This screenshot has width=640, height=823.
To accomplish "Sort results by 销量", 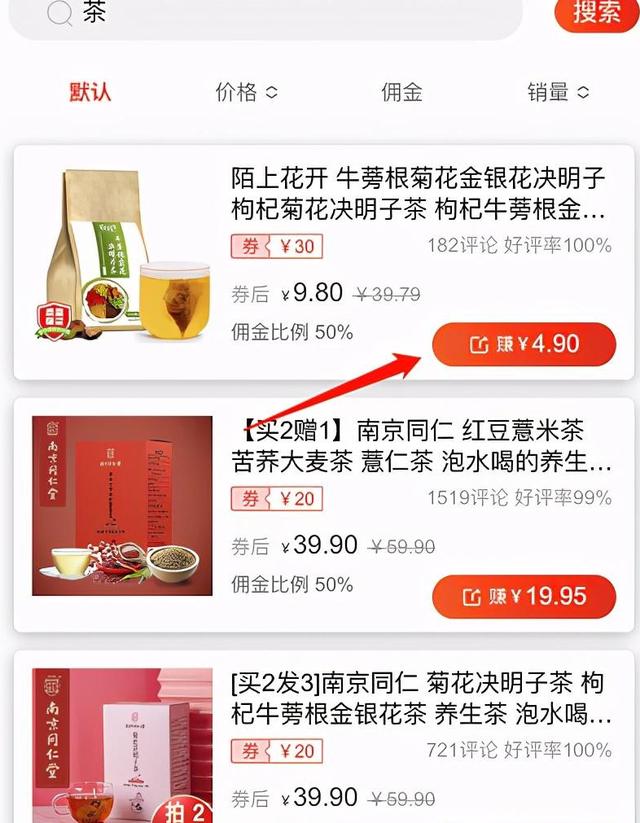I will 558,92.
